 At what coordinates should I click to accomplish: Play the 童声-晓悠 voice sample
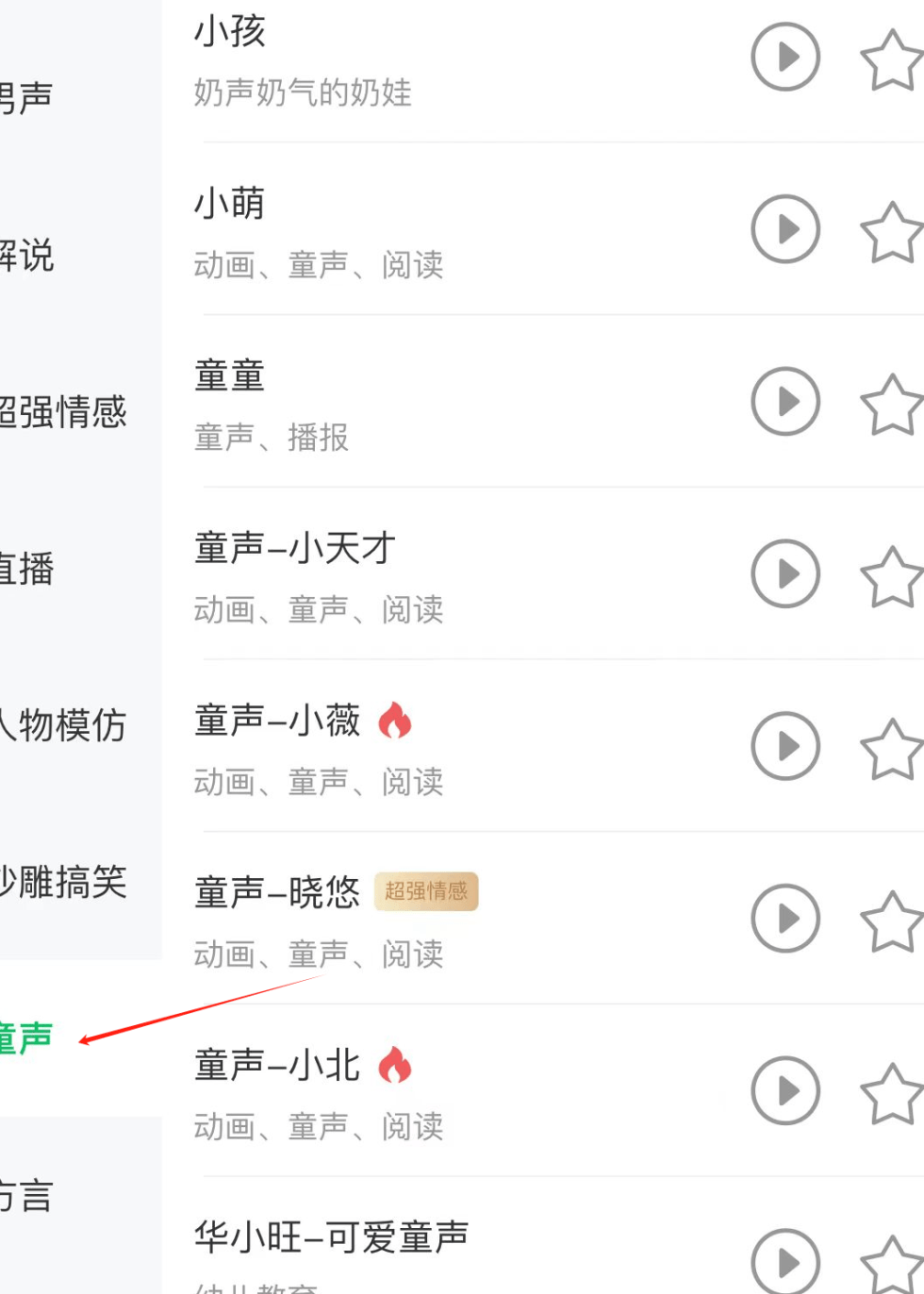[x=784, y=919]
